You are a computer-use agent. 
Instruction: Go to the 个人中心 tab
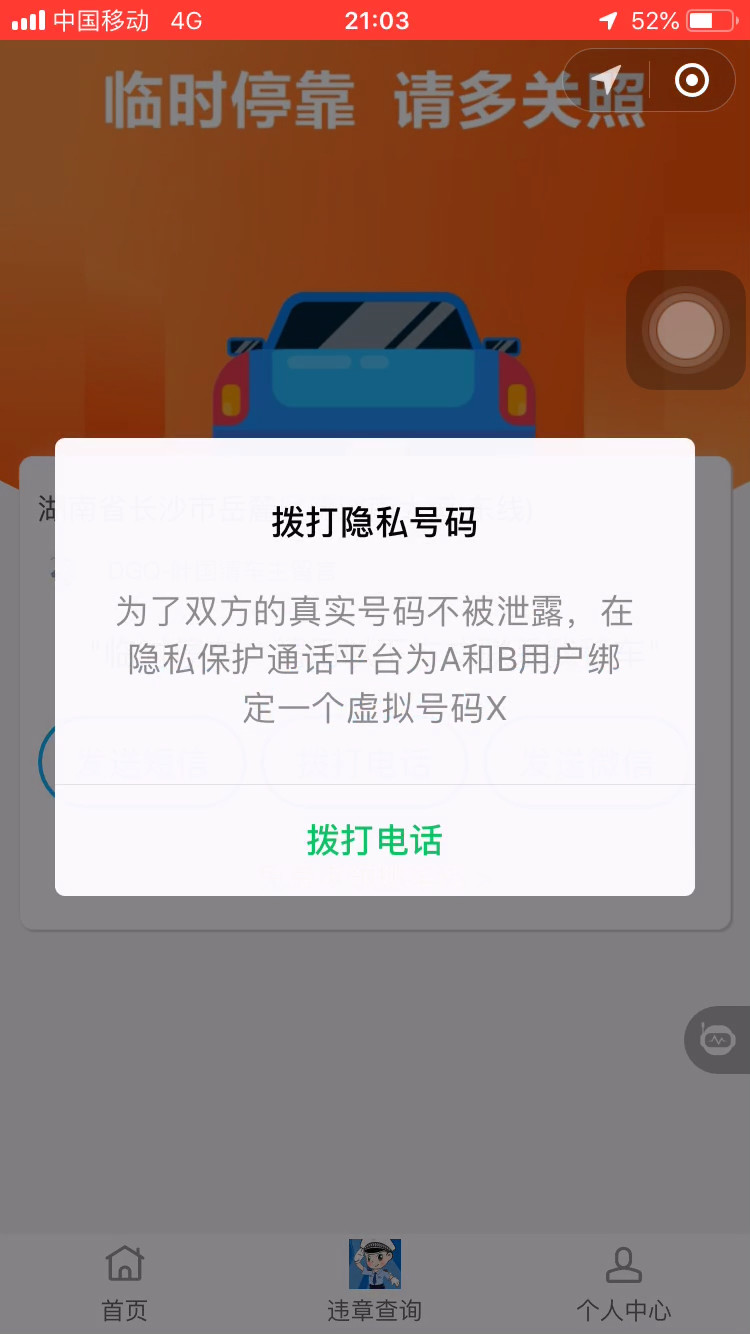(x=624, y=1283)
